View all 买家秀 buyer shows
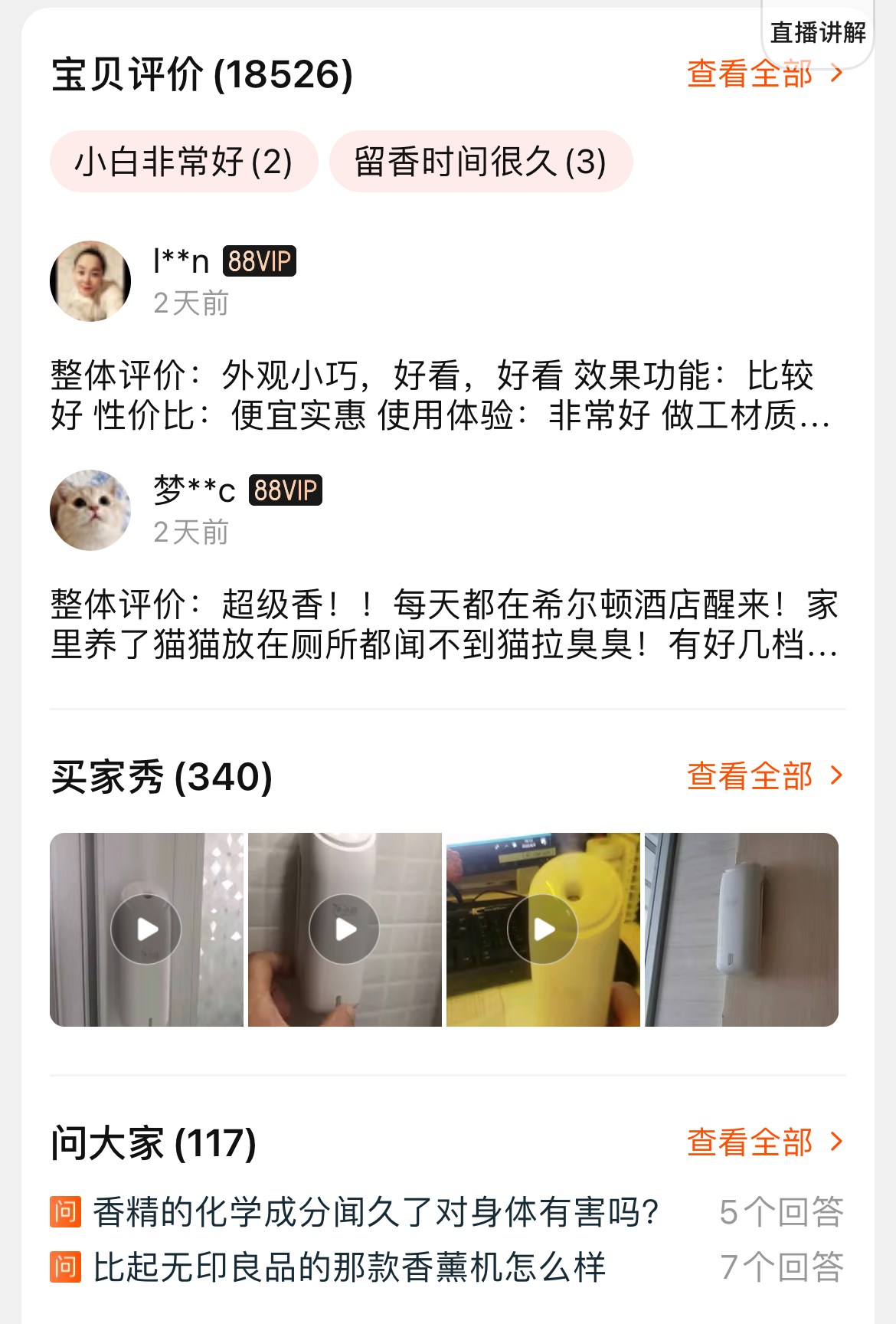This screenshot has width=896, height=1324. [x=764, y=776]
